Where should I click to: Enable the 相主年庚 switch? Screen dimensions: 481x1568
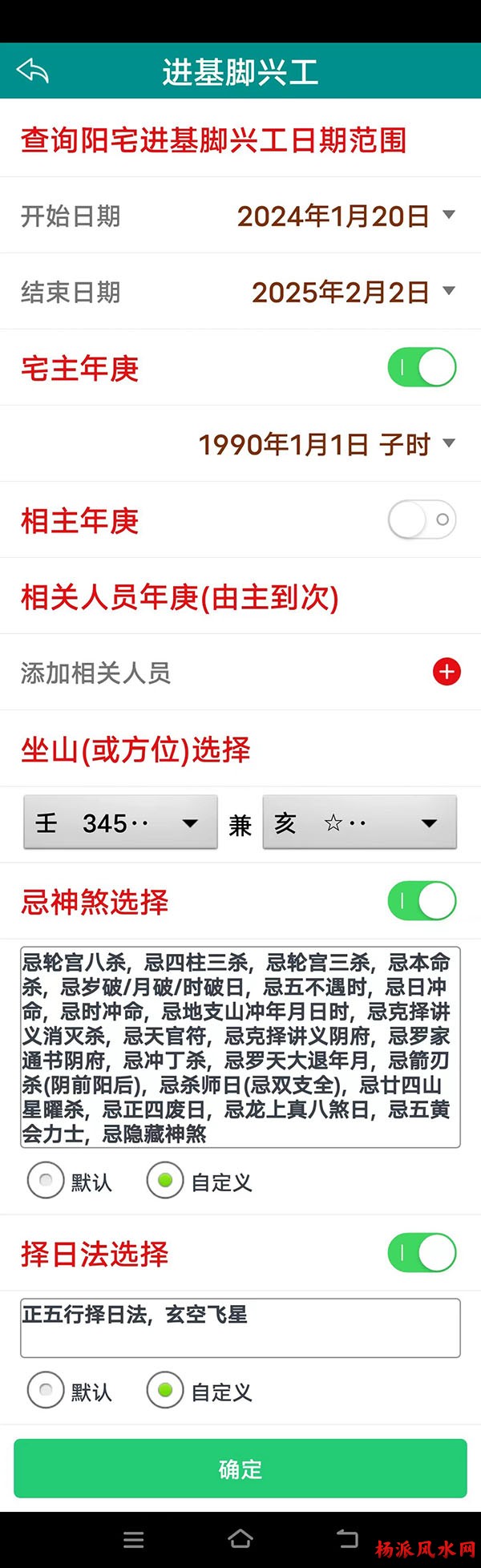422,520
